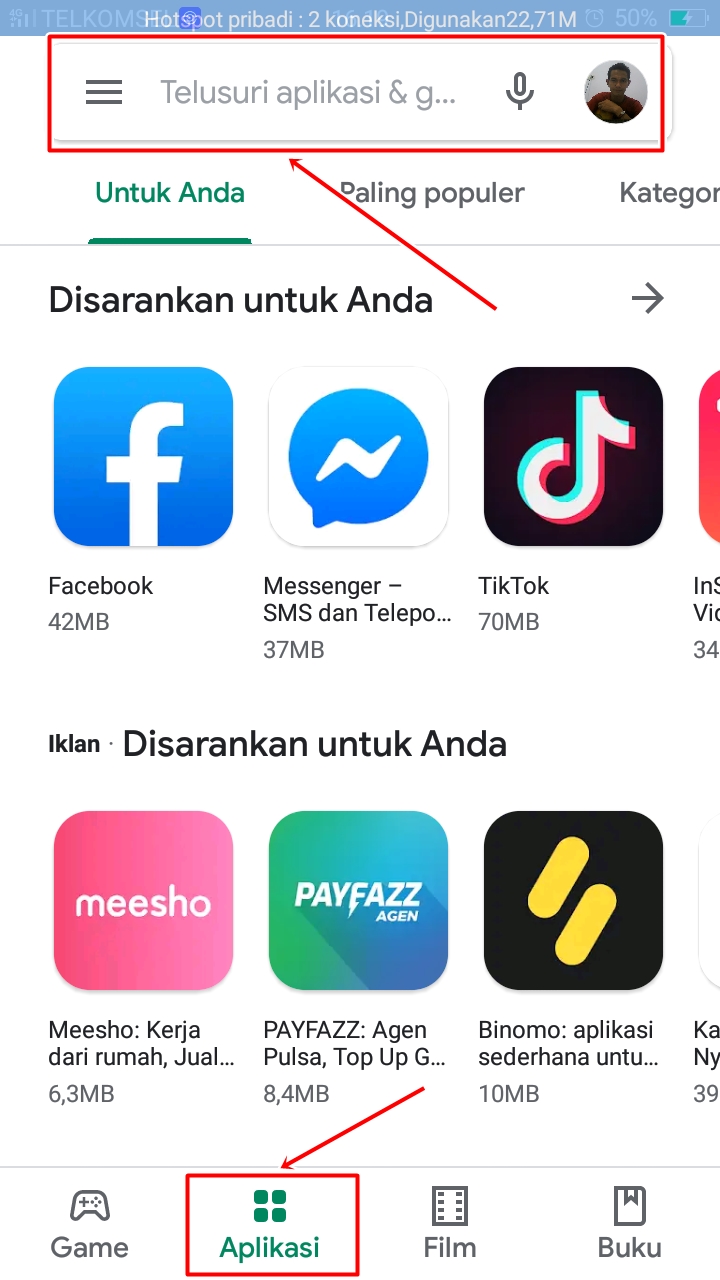
Task: Open the hamburger drawer menu
Action: coord(104,93)
